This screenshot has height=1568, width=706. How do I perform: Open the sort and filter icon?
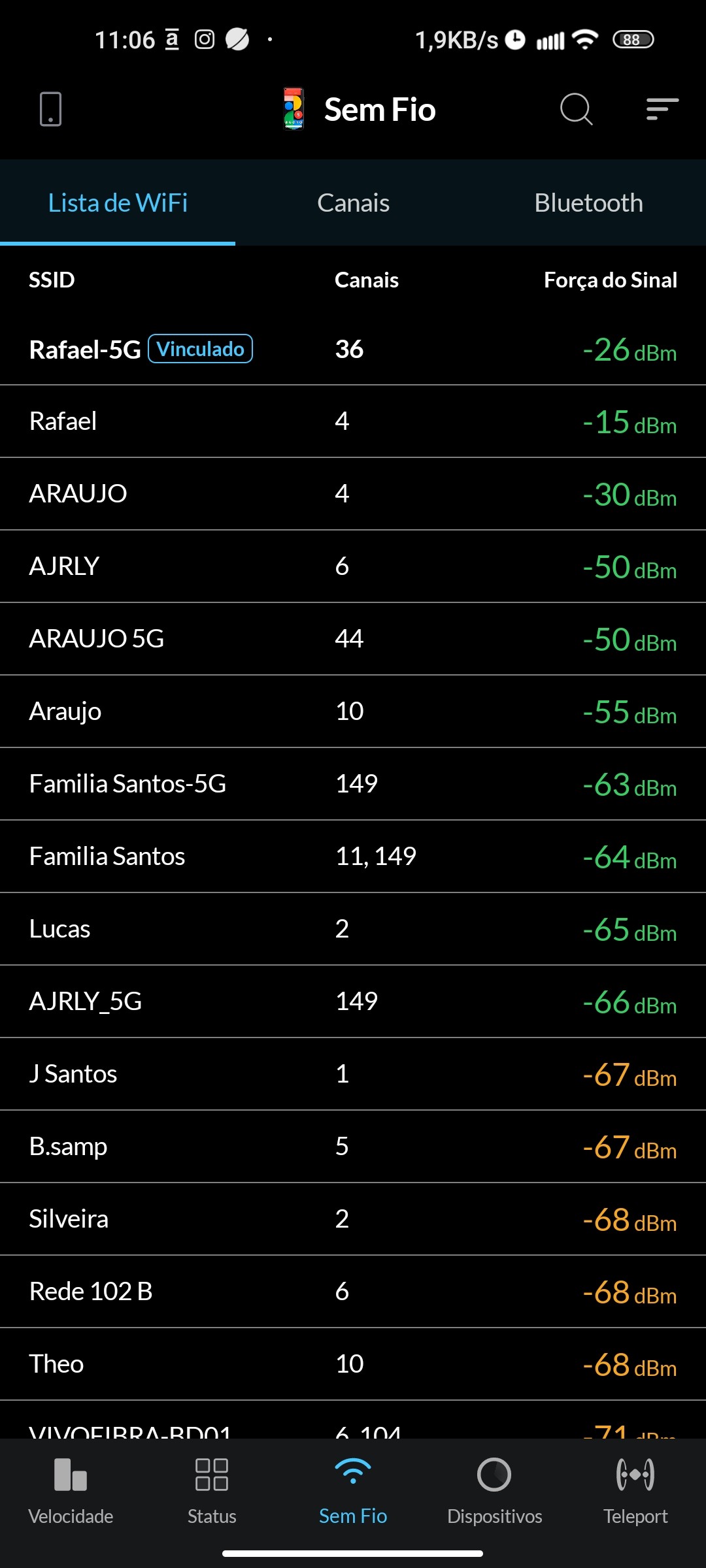(662, 108)
